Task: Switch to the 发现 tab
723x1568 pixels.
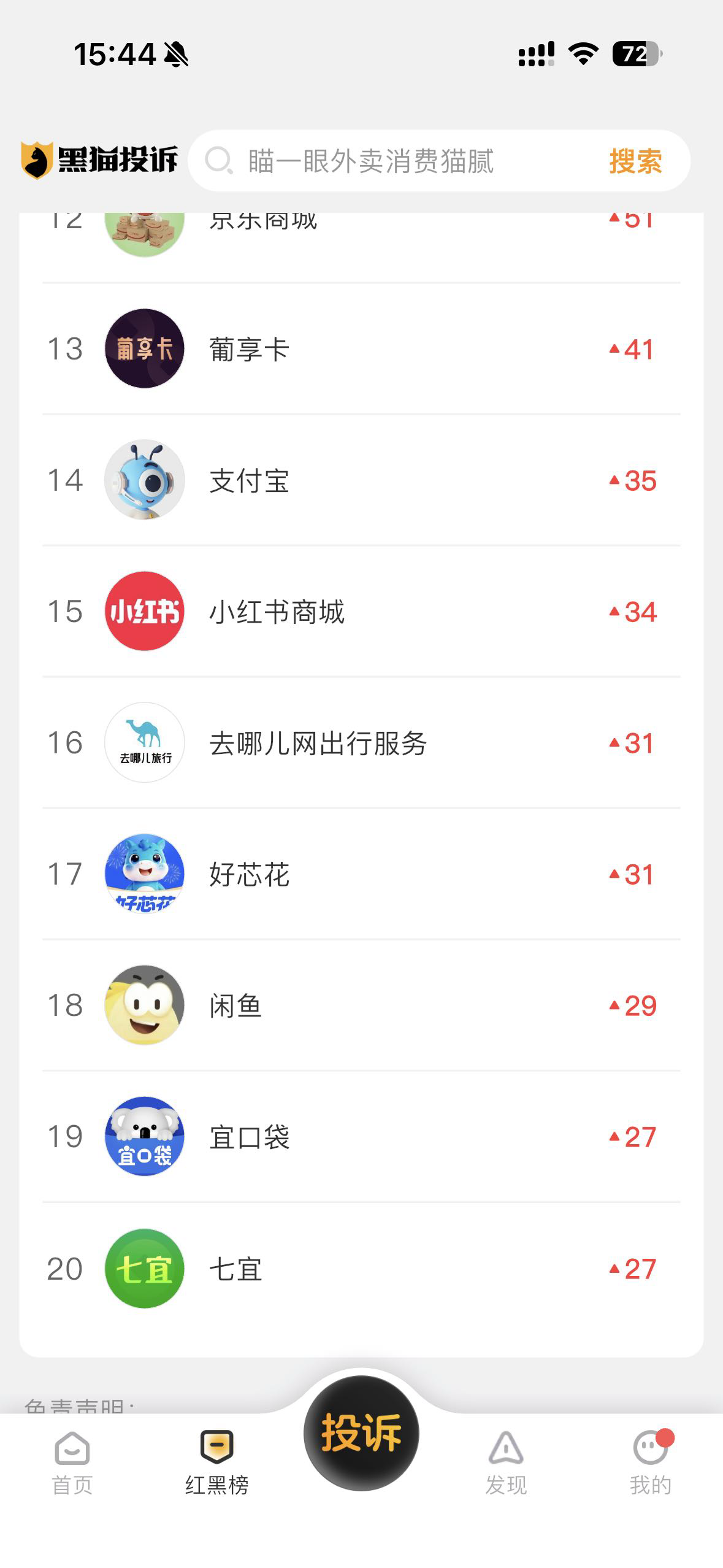Action: [506, 1464]
